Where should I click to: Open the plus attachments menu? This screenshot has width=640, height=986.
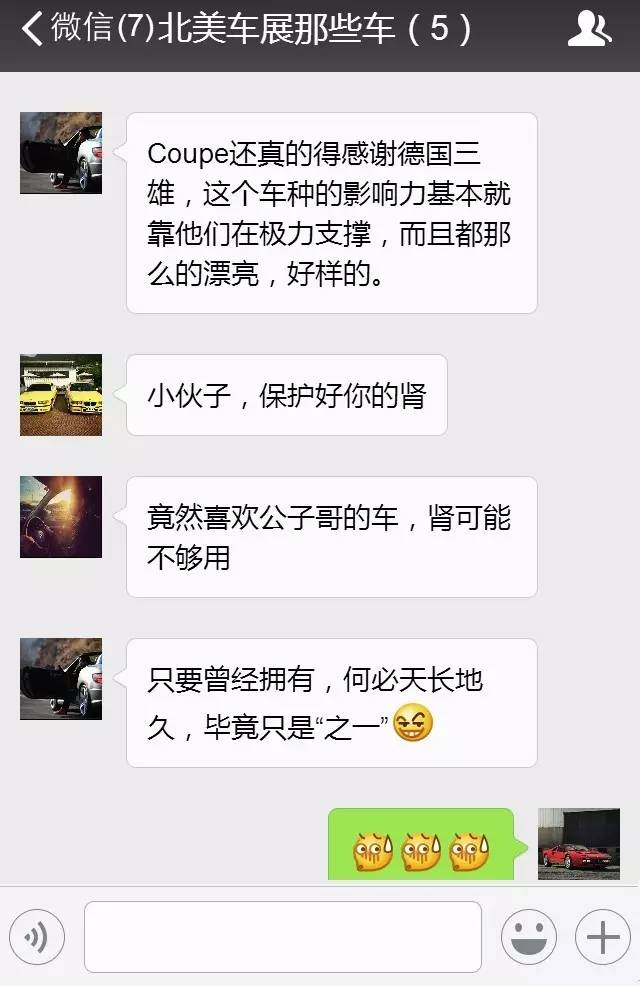tap(602, 937)
